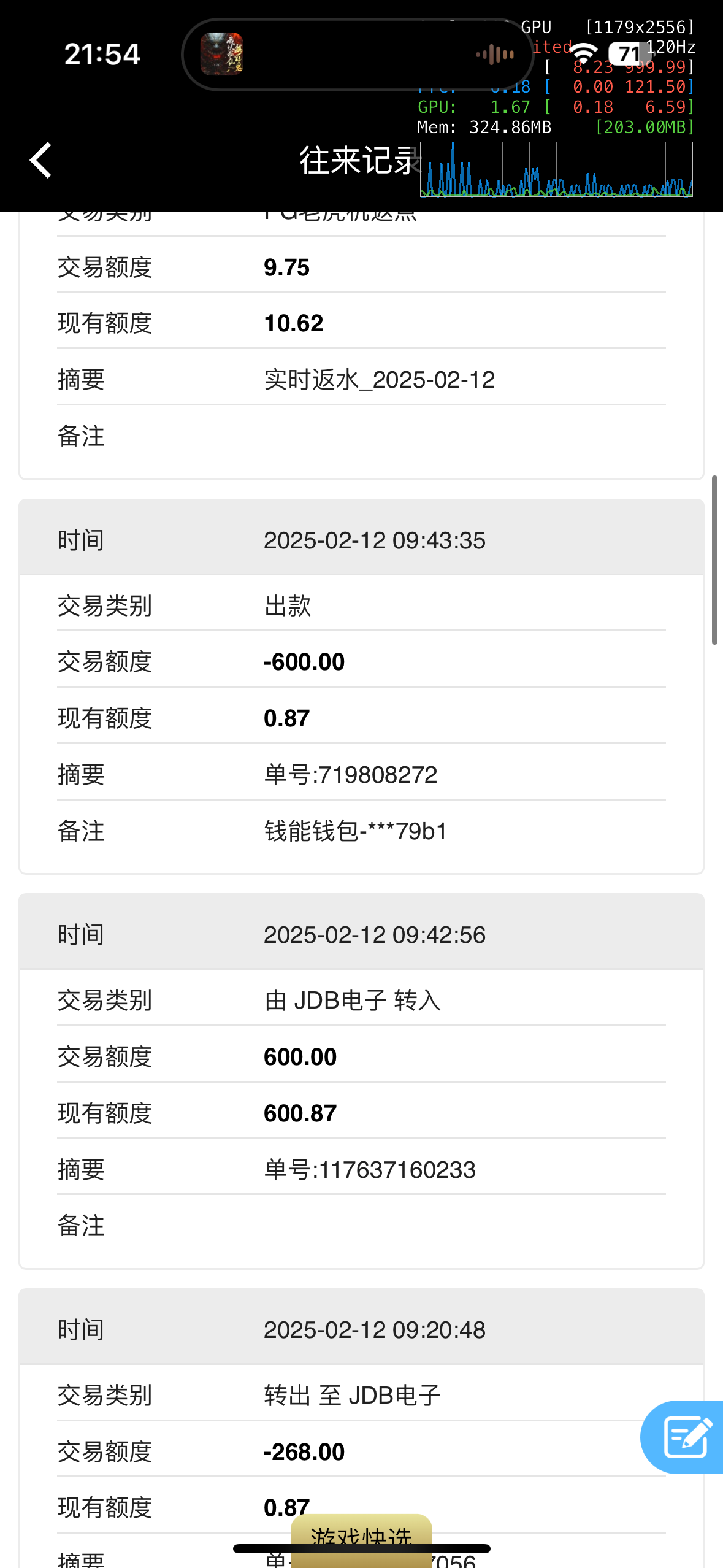Go back from the 往来记录 page
723x1568 pixels.
point(40,161)
